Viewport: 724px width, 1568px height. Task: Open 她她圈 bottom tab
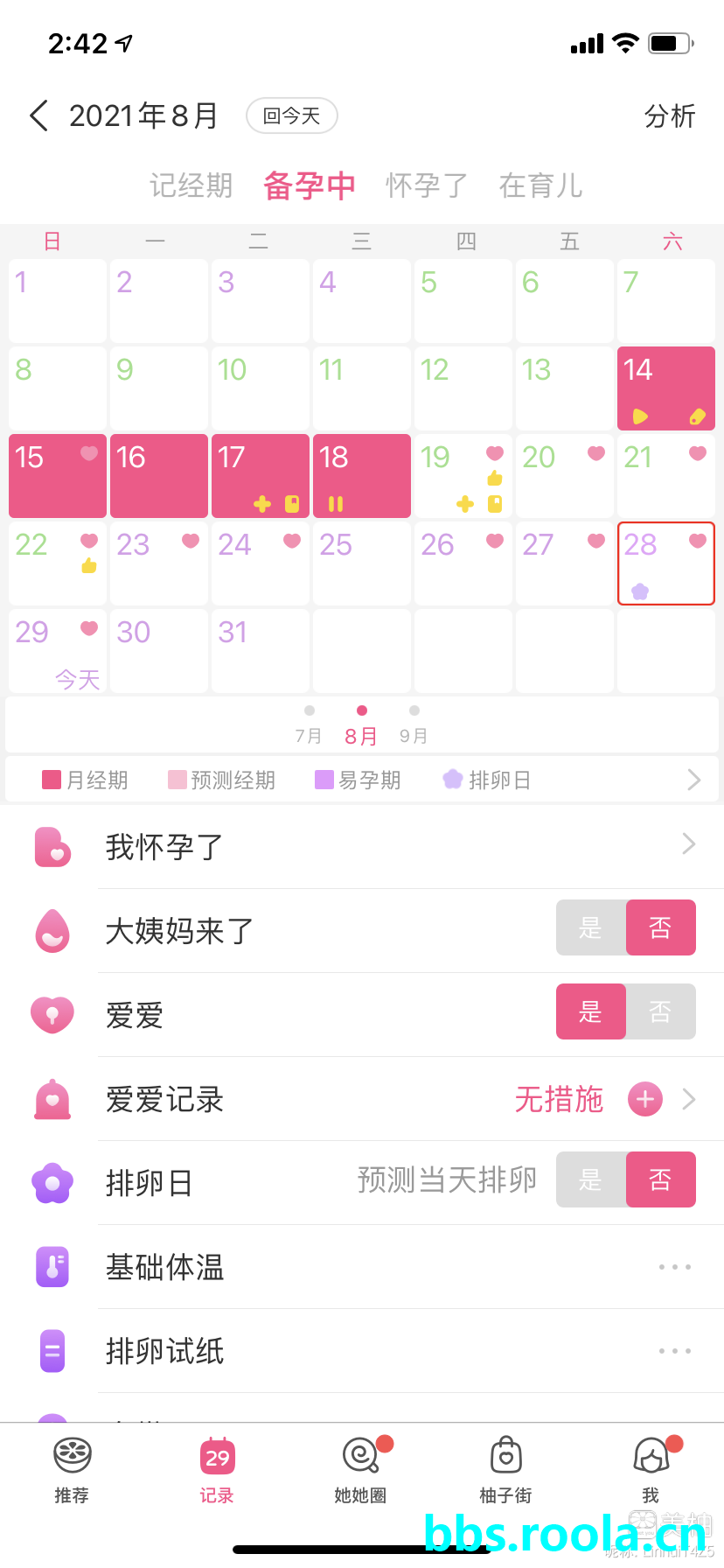click(360, 1470)
